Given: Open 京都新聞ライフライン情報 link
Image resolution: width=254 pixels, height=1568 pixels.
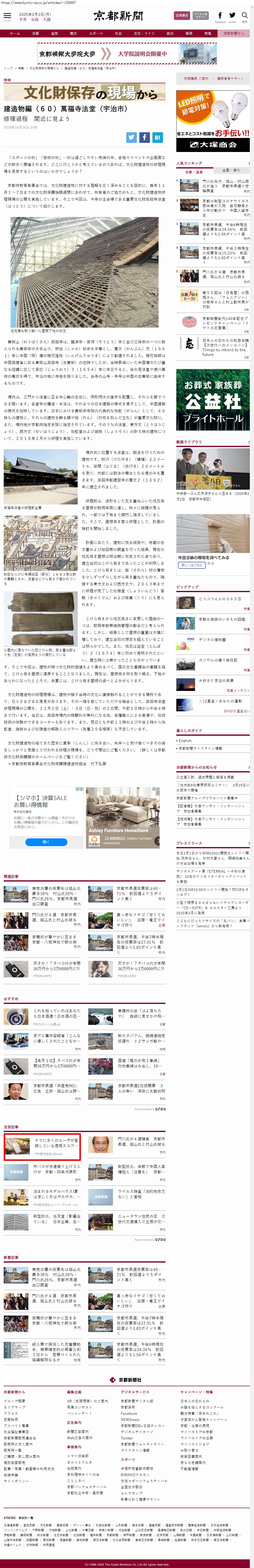Looking at the screenshot, I should (x=201, y=748).
